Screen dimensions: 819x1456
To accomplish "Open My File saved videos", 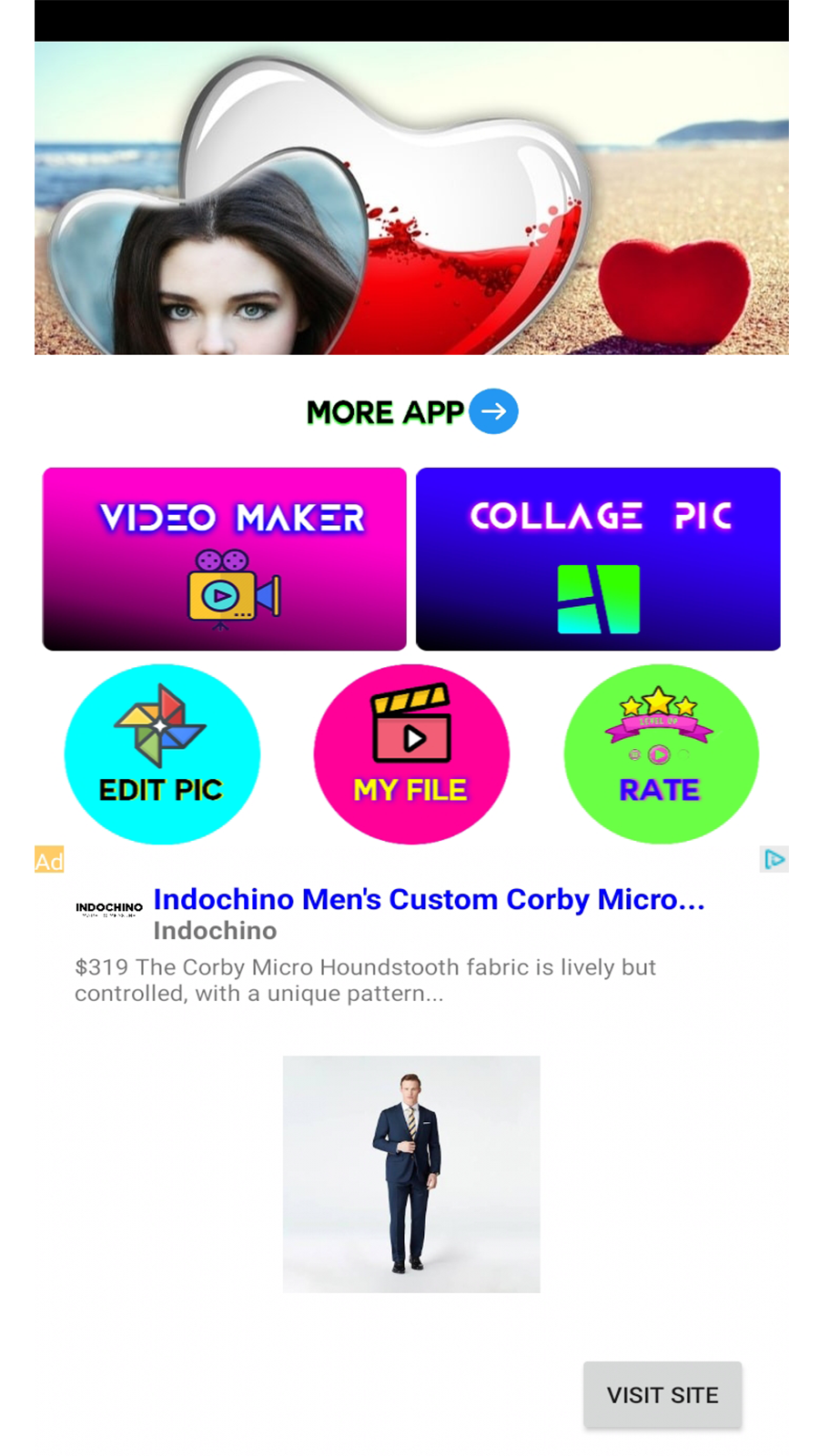I will (411, 753).
